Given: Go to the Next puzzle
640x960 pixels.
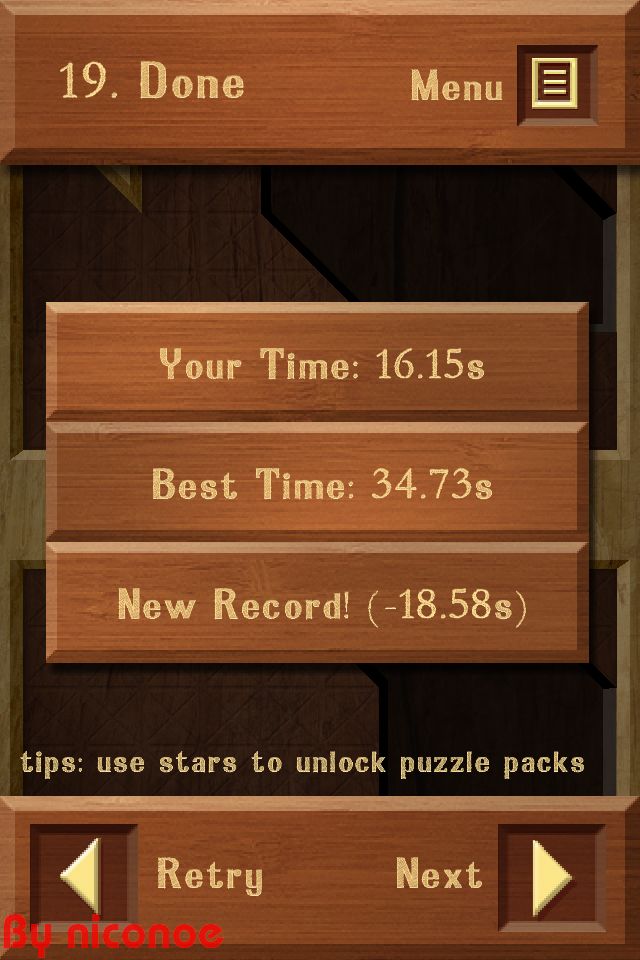Looking at the screenshot, I should [x=551, y=876].
